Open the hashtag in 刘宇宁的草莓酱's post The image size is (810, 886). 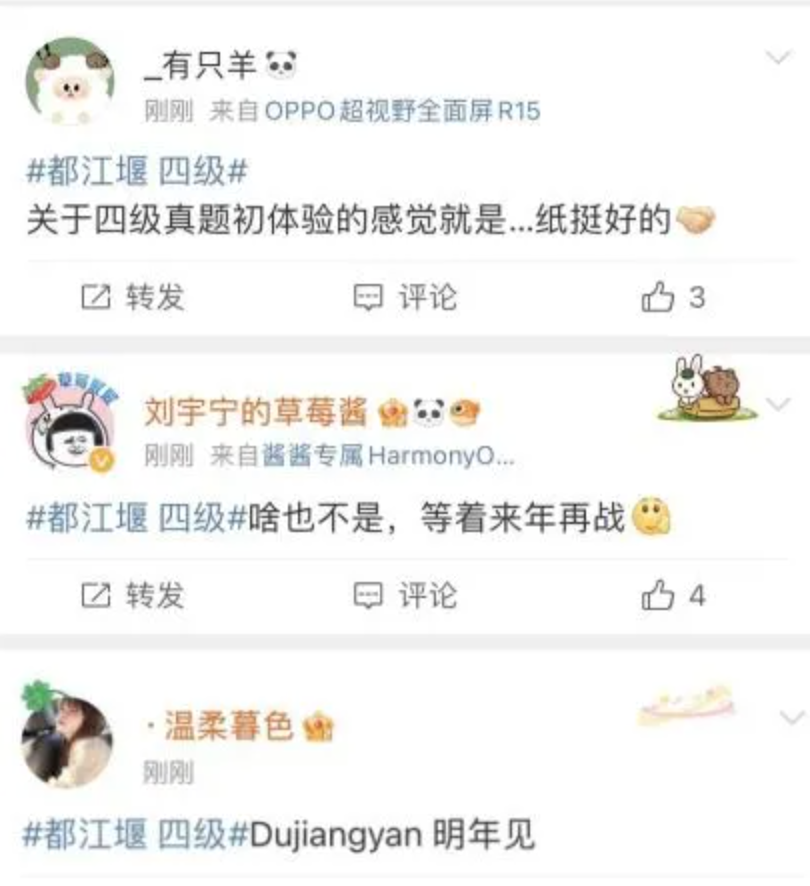point(136,518)
